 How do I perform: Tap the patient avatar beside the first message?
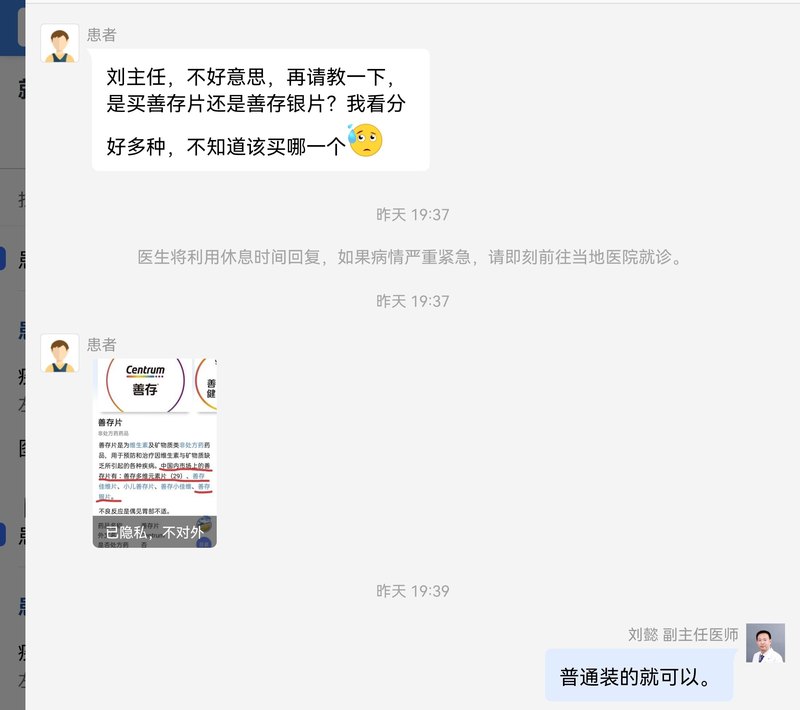60,44
